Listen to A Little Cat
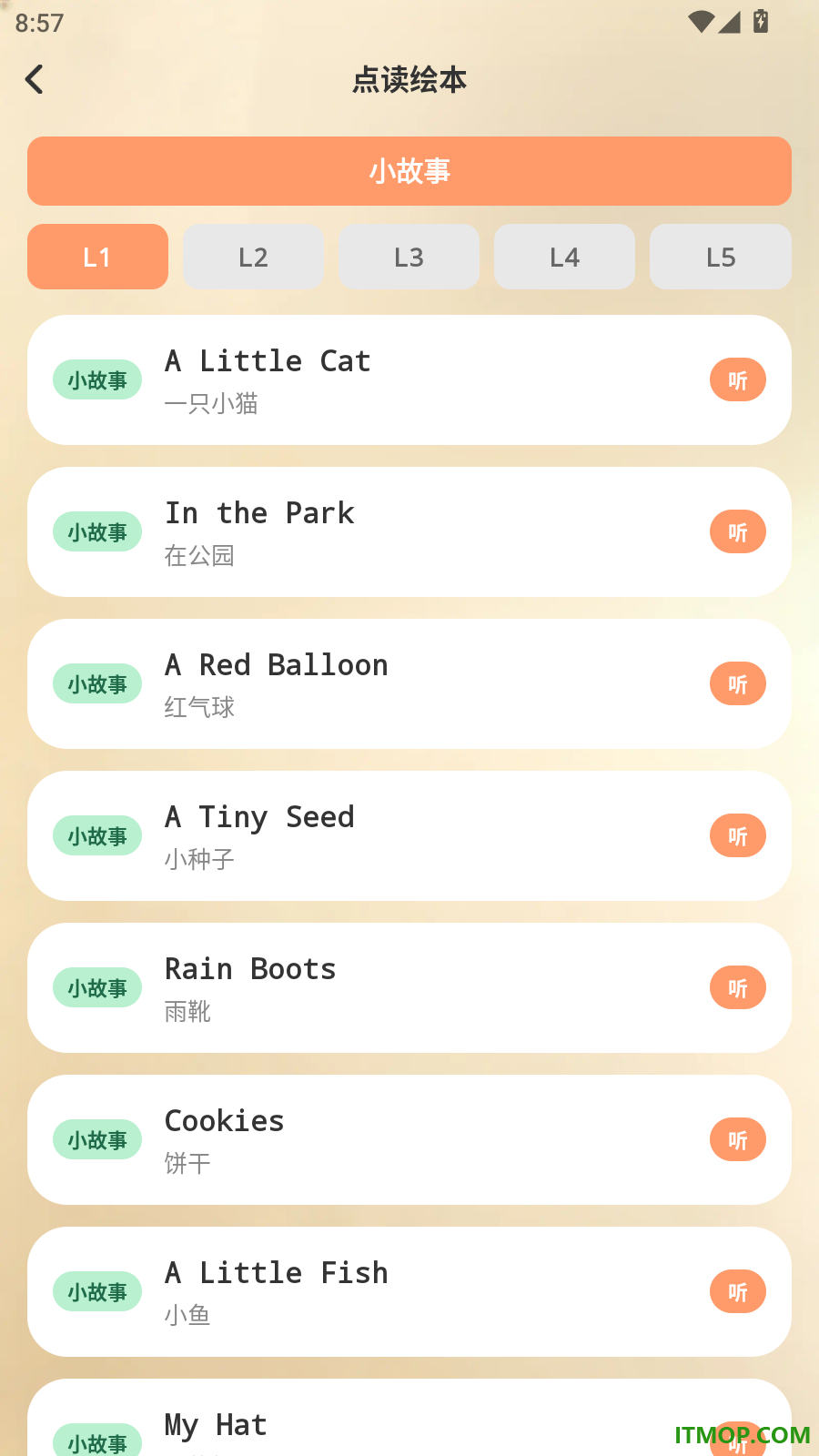Screen dimensions: 819x1456 [738, 380]
